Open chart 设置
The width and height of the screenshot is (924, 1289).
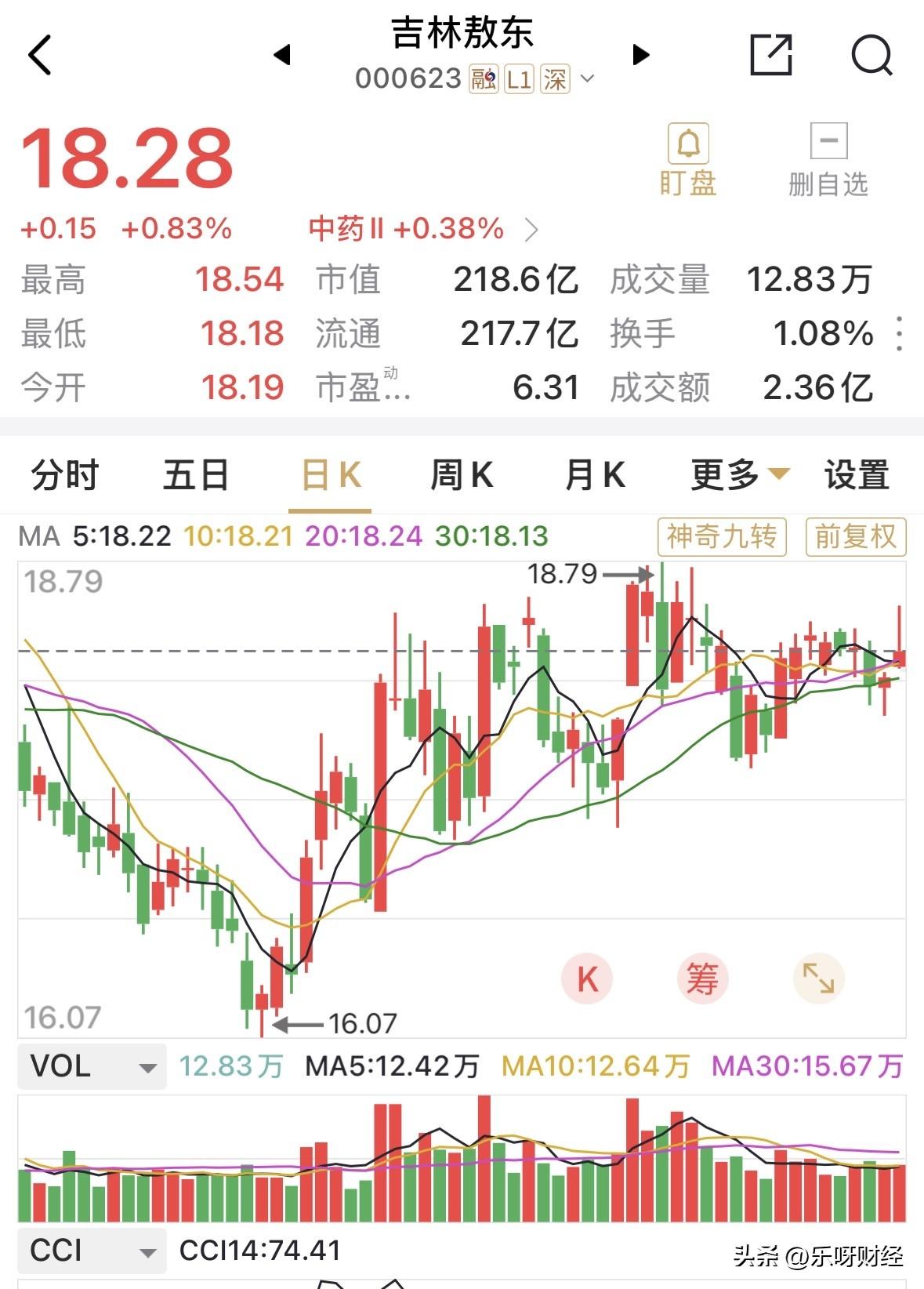click(x=857, y=475)
